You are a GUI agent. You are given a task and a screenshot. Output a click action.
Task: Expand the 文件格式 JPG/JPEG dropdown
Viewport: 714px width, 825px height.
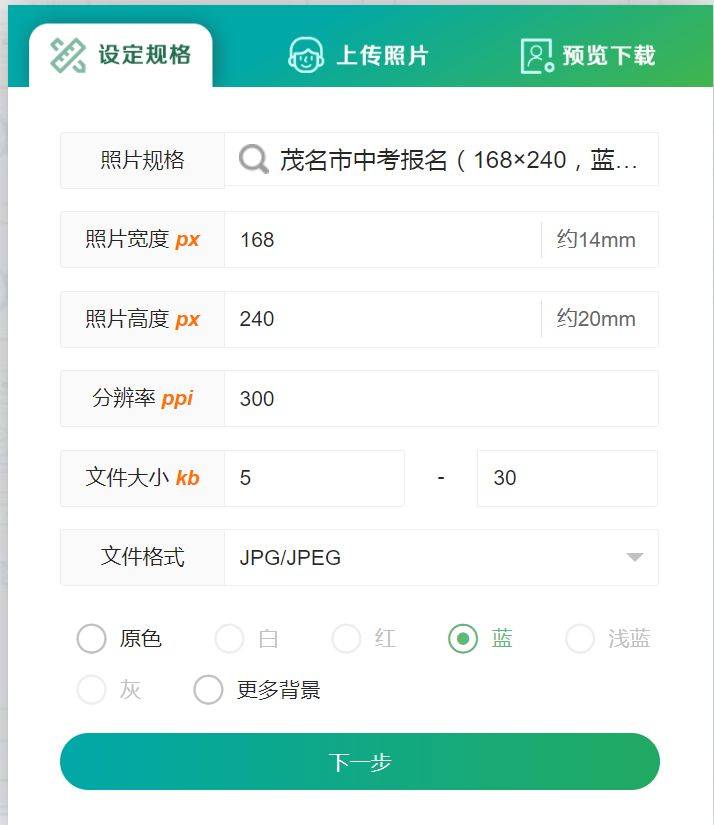[440, 557]
